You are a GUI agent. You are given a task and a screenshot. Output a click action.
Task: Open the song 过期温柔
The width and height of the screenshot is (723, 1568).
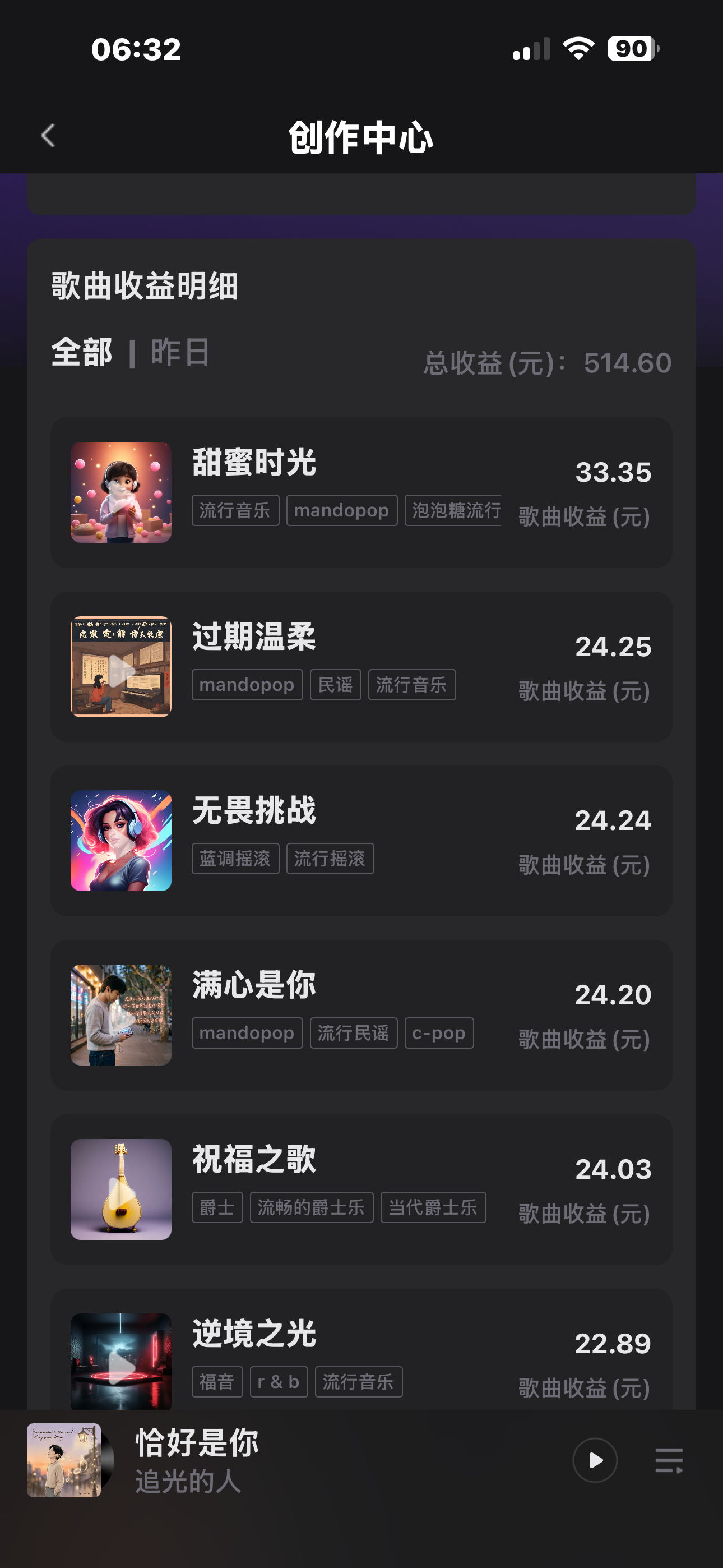pos(254,637)
